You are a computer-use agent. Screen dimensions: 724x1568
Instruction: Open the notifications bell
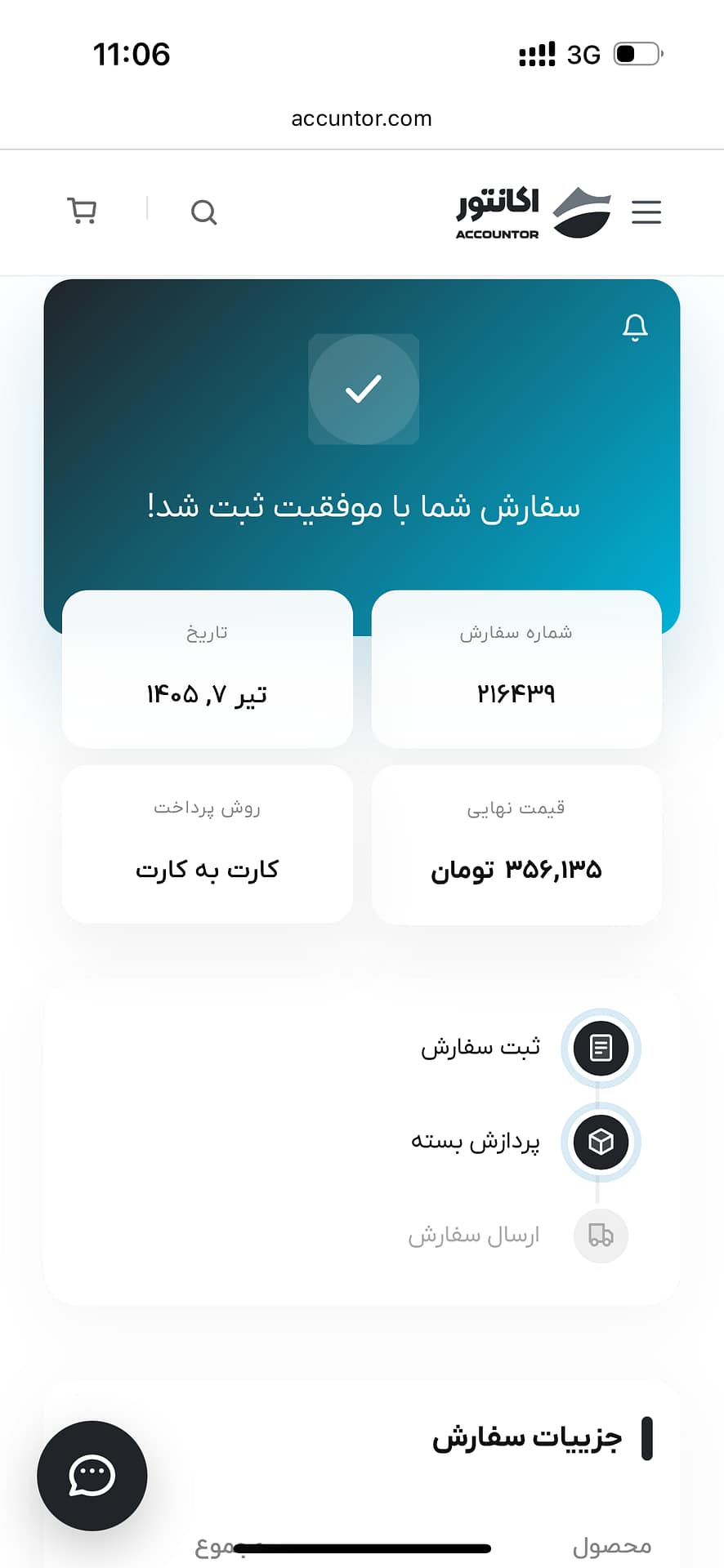pos(635,327)
